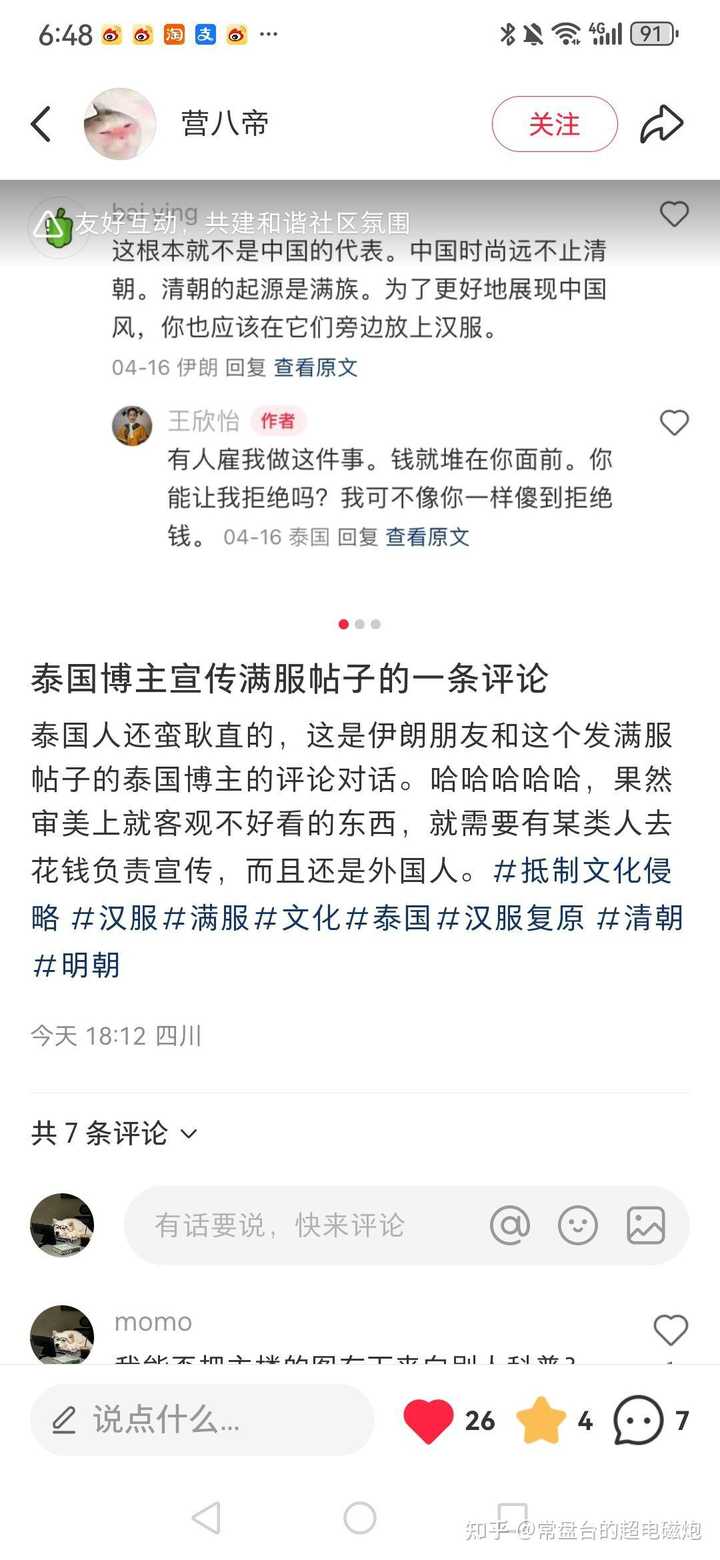Open the hashtag #泰国
The width and height of the screenshot is (720, 1560).
coord(388,917)
